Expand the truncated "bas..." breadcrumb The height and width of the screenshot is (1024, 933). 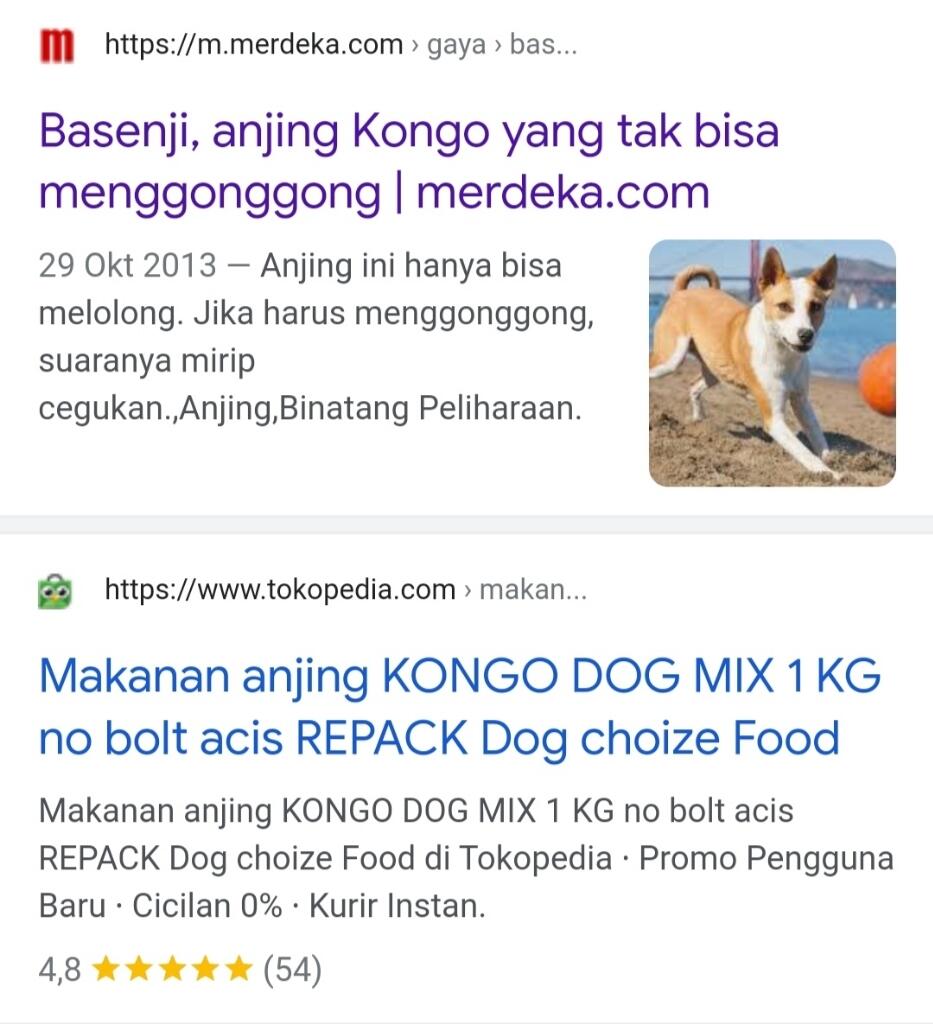click(x=545, y=44)
